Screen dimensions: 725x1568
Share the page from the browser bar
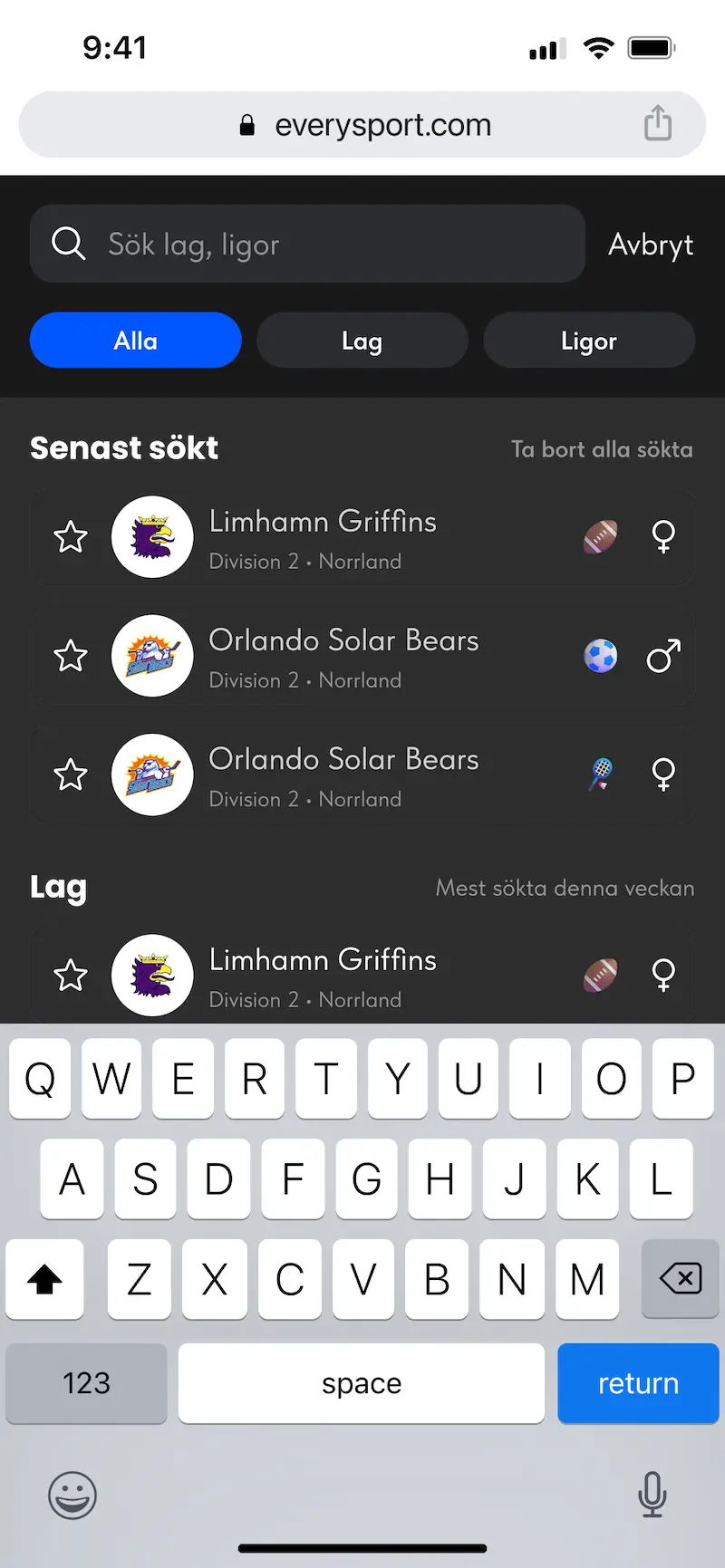click(658, 123)
